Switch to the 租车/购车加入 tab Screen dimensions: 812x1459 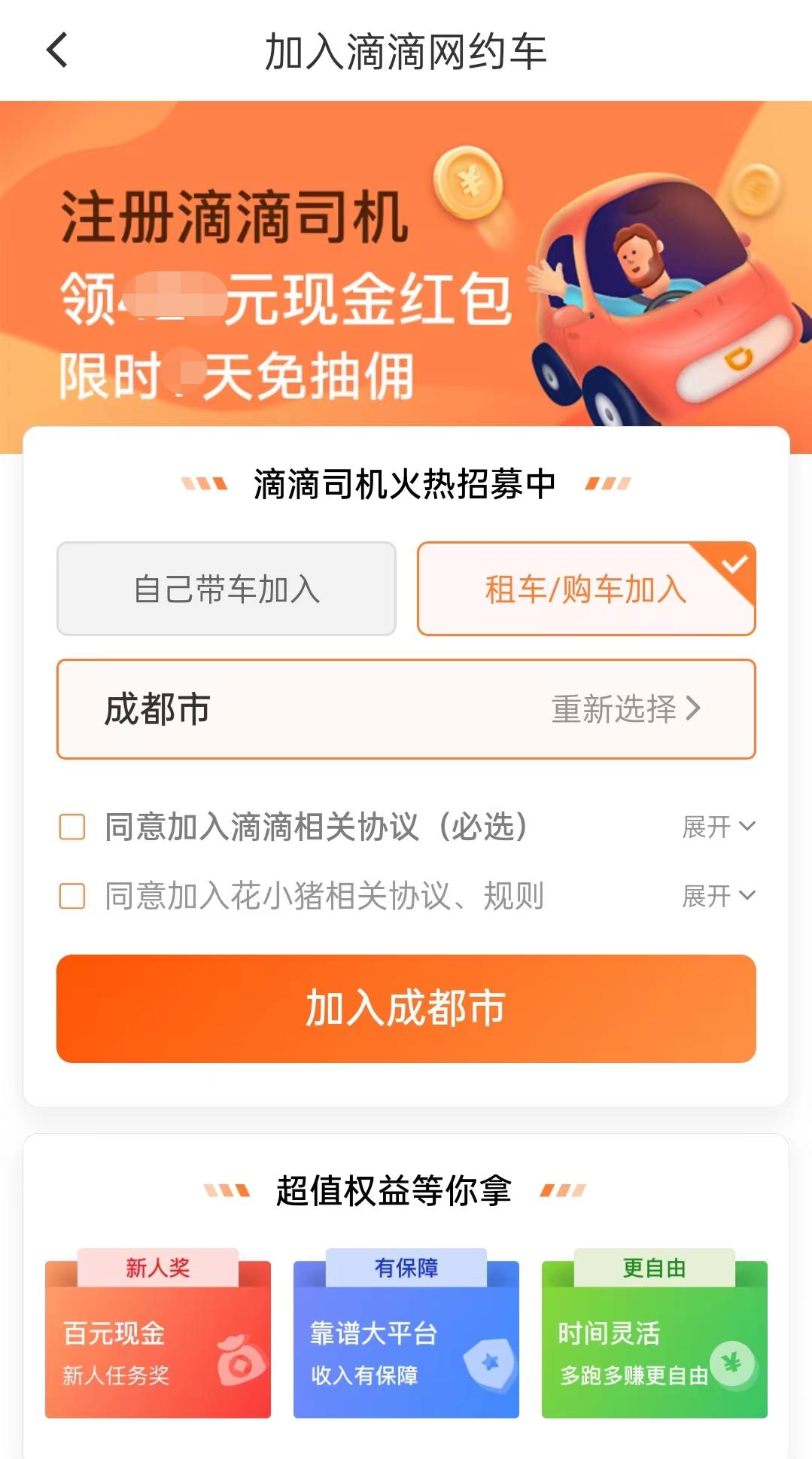point(585,590)
